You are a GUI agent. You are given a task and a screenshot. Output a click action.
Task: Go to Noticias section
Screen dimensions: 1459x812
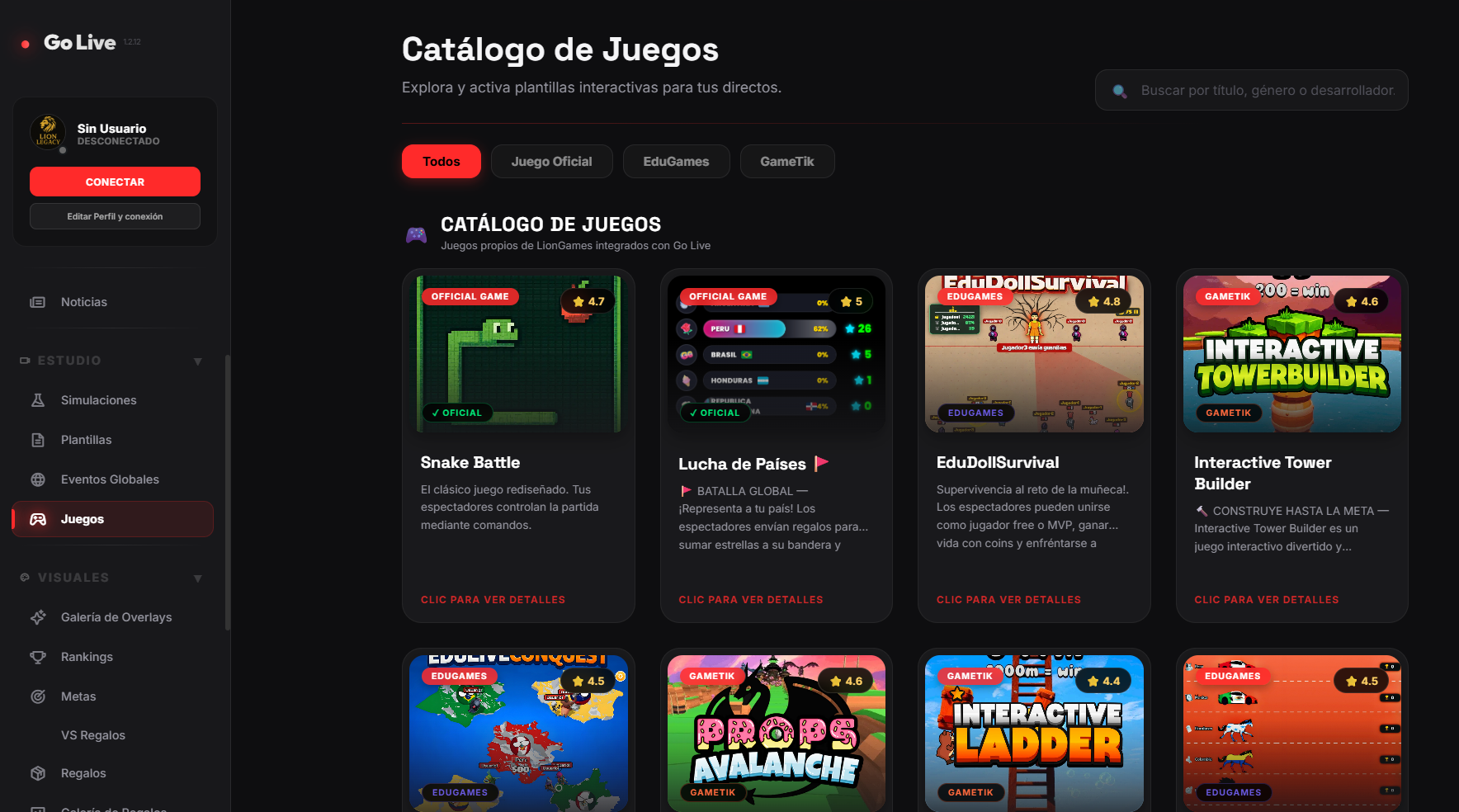pyautogui.click(x=83, y=302)
